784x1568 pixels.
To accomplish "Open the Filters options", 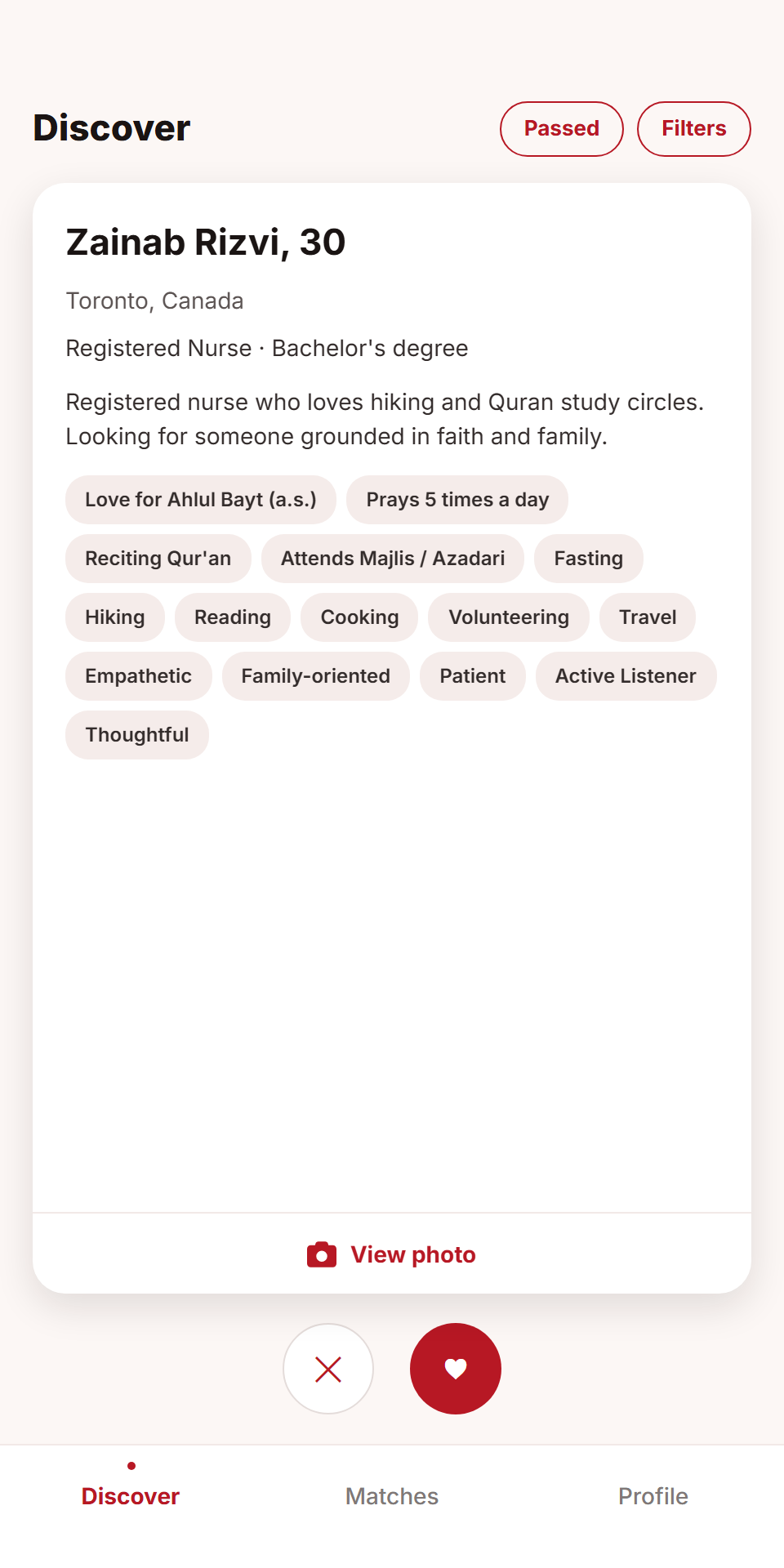I will tap(693, 129).
